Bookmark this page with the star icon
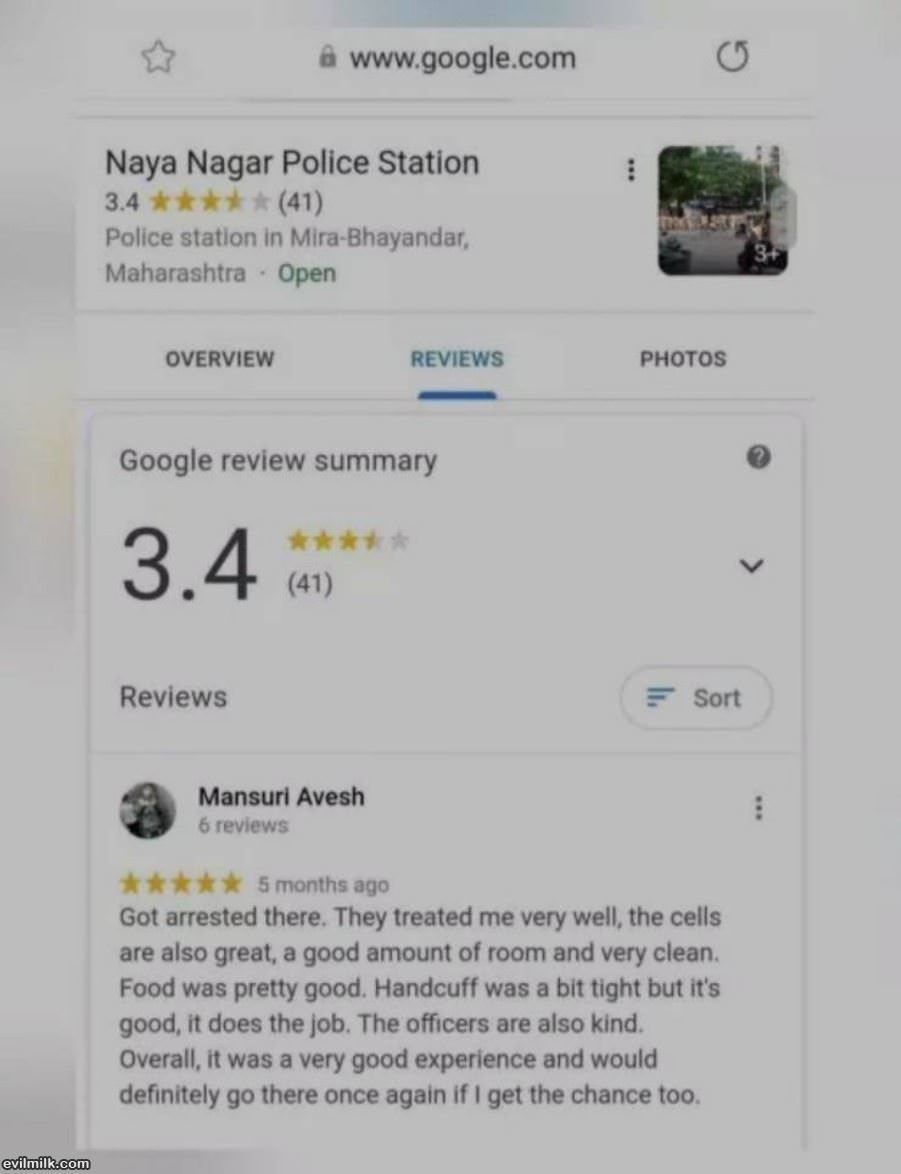Screen dimensions: 901x1174 pos(157,59)
